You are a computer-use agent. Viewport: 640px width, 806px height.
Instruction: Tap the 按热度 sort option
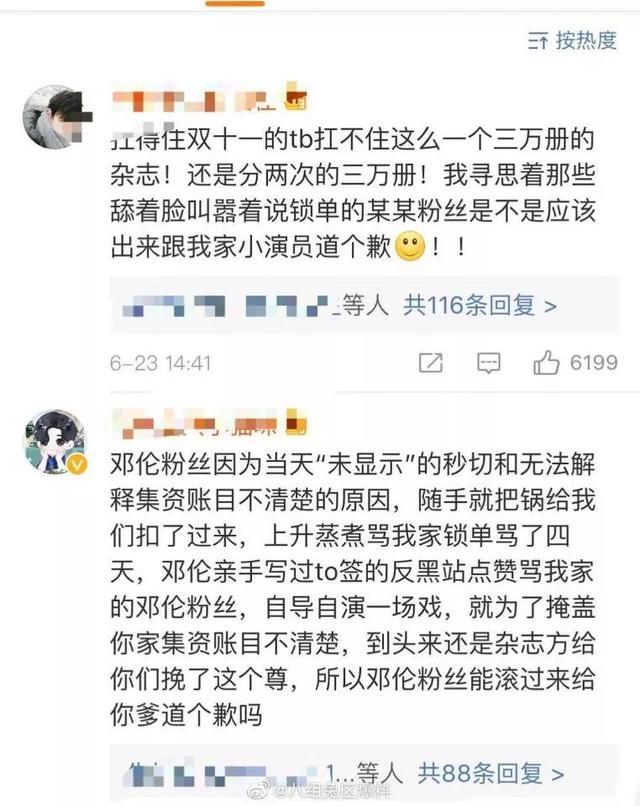572,39
